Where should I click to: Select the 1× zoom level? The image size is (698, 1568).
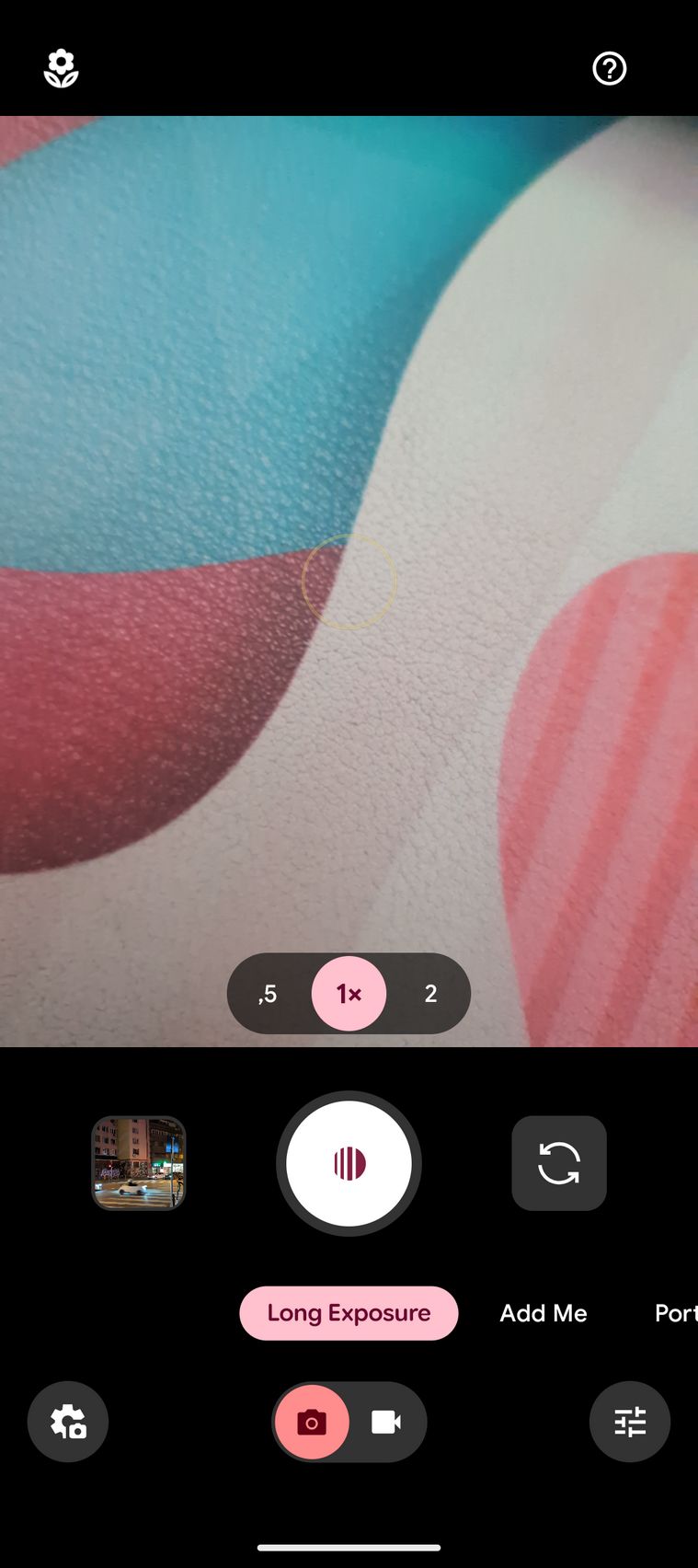click(349, 994)
